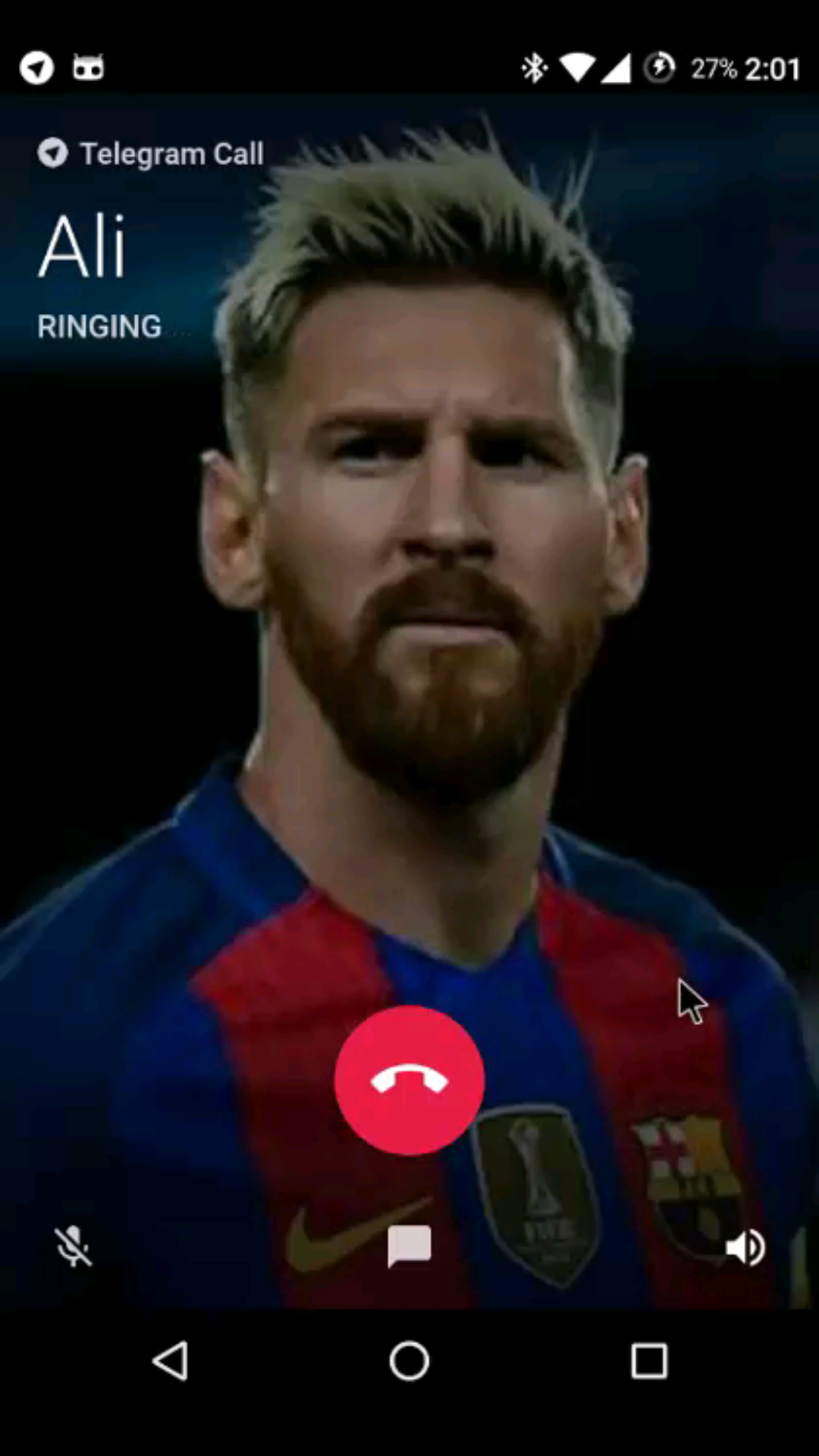The width and height of the screenshot is (819, 1456).
Task: End the Telegram call with Ali
Action: point(409,1080)
